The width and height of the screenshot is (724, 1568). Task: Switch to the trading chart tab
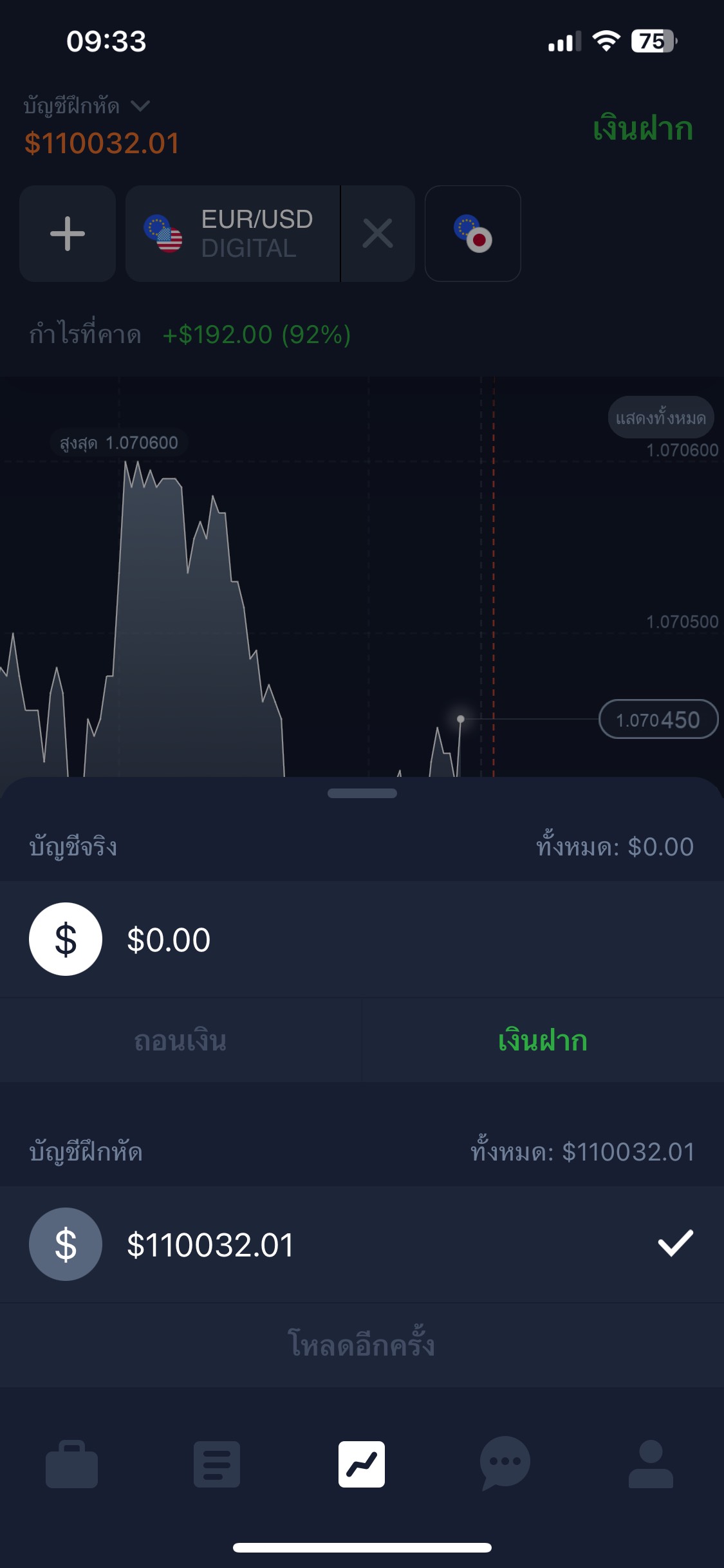(362, 1464)
